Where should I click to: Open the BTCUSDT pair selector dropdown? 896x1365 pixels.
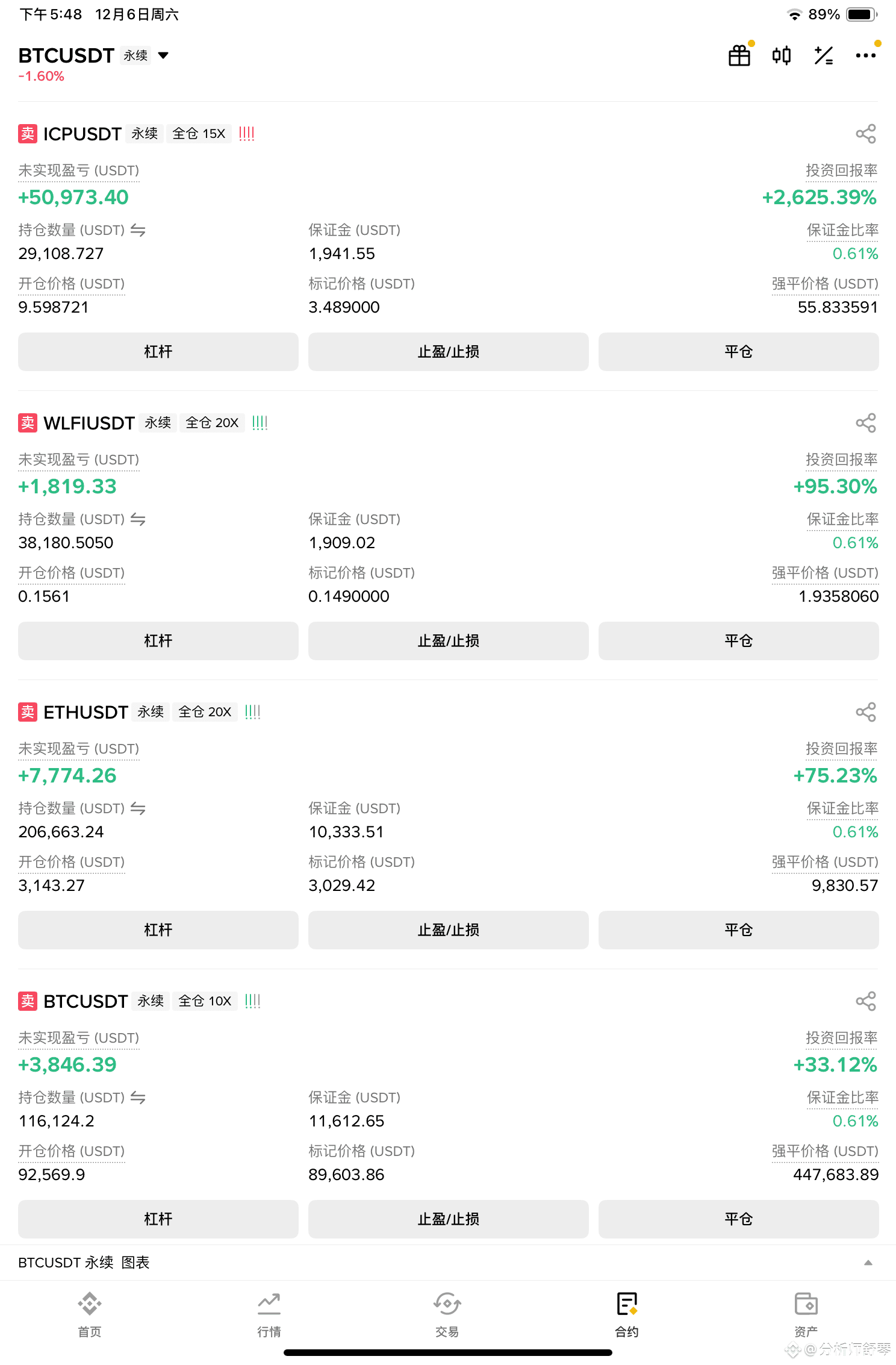(163, 55)
